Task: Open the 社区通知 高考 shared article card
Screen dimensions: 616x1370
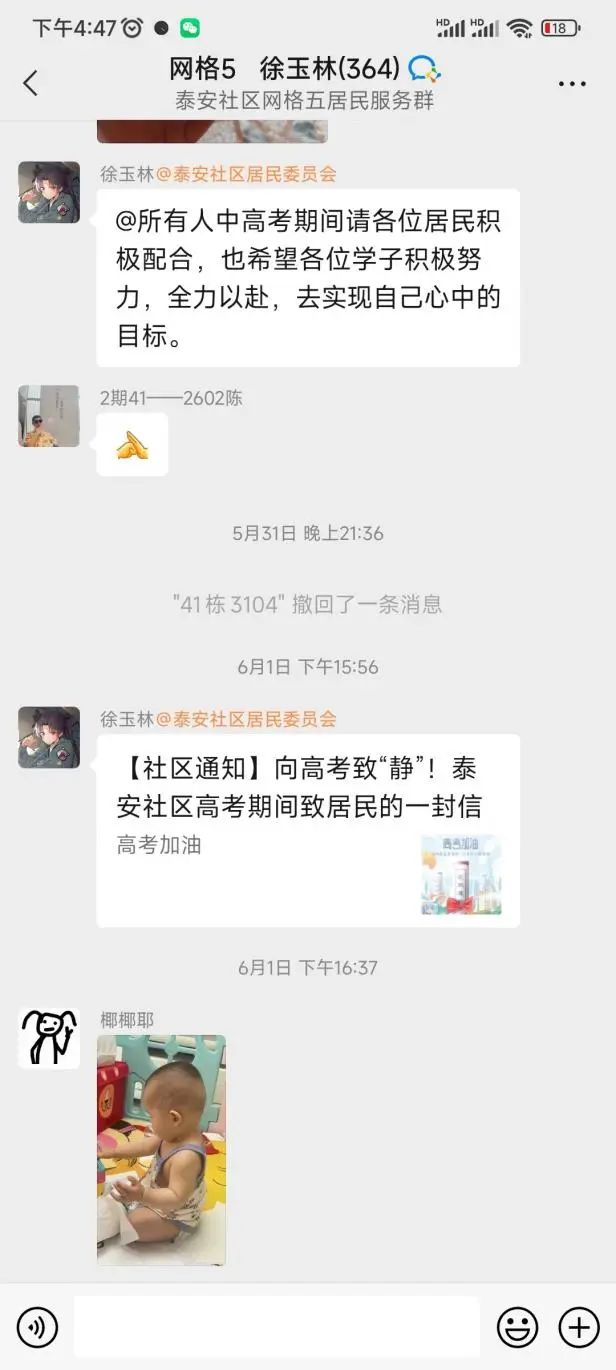Action: click(x=307, y=830)
